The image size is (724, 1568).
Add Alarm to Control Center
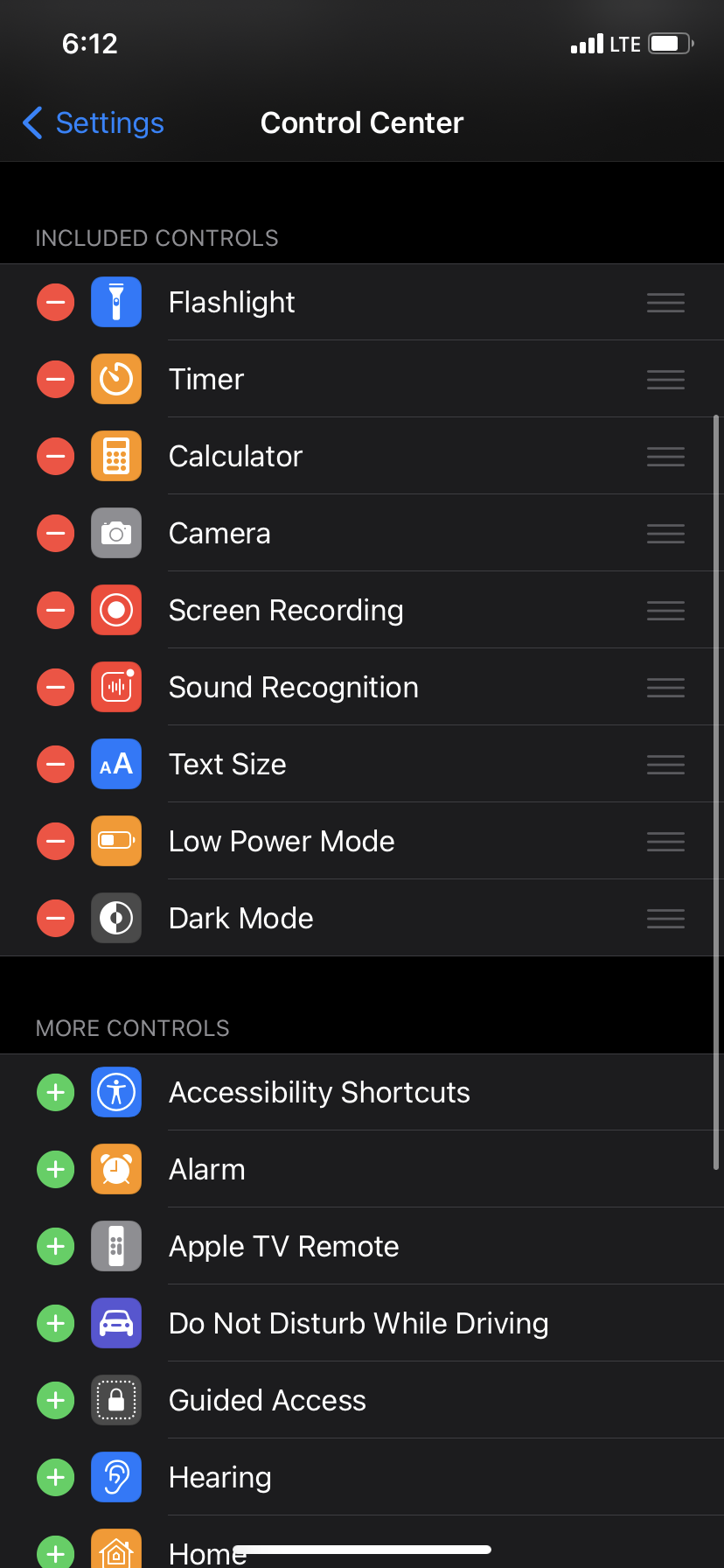tap(55, 1170)
